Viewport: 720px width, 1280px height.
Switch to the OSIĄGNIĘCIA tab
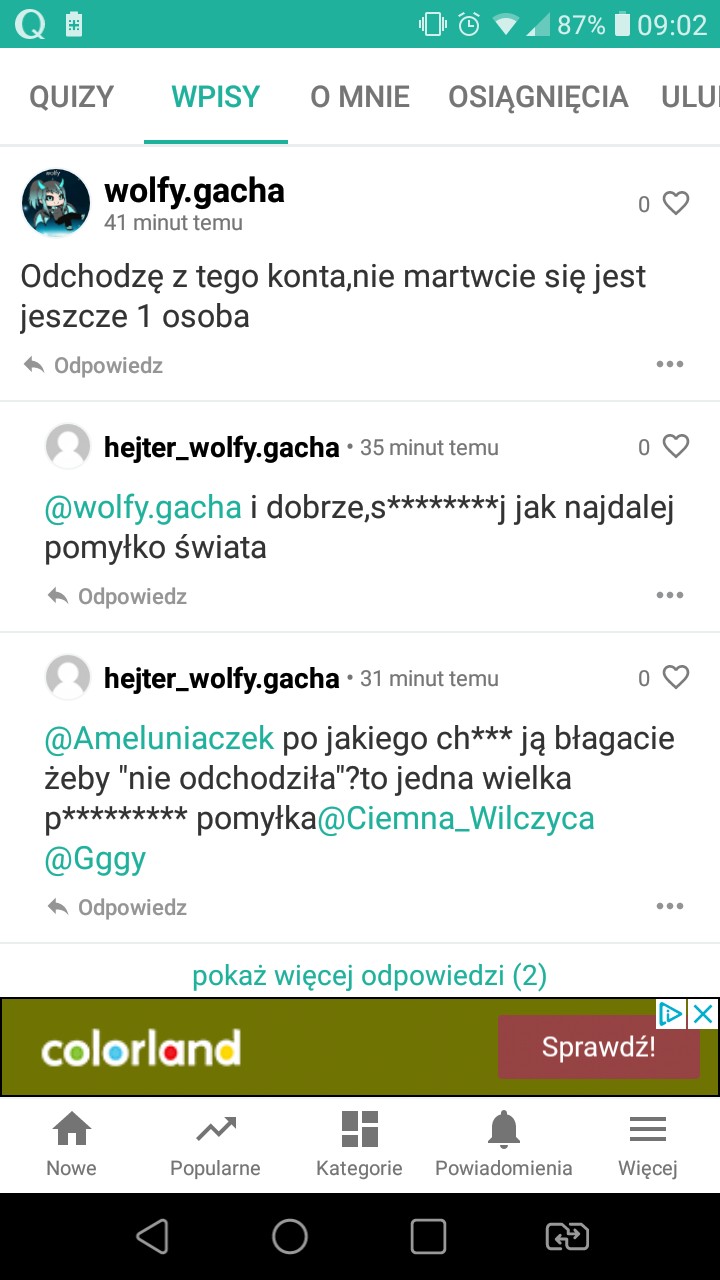pos(538,97)
